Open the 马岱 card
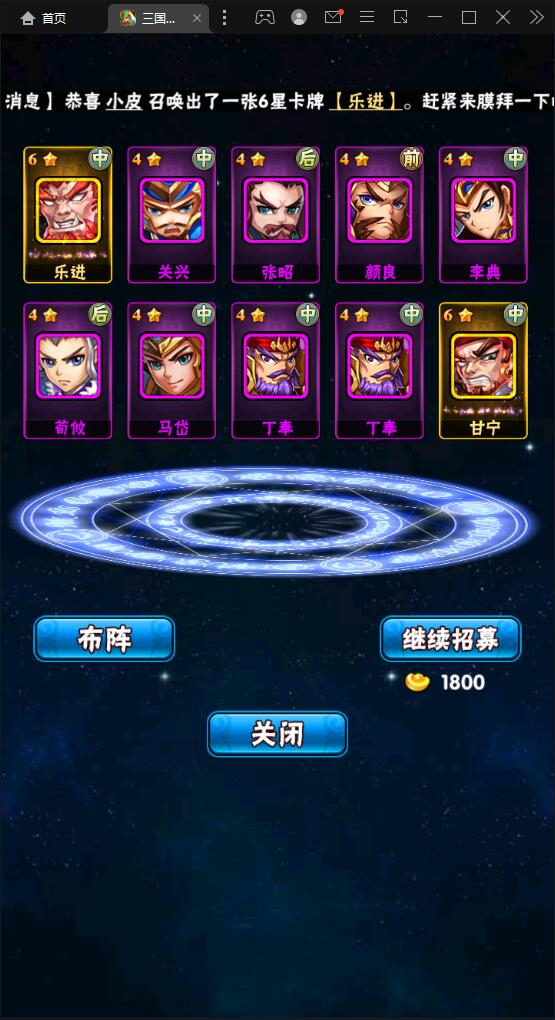The image size is (555, 1020). (x=172, y=371)
